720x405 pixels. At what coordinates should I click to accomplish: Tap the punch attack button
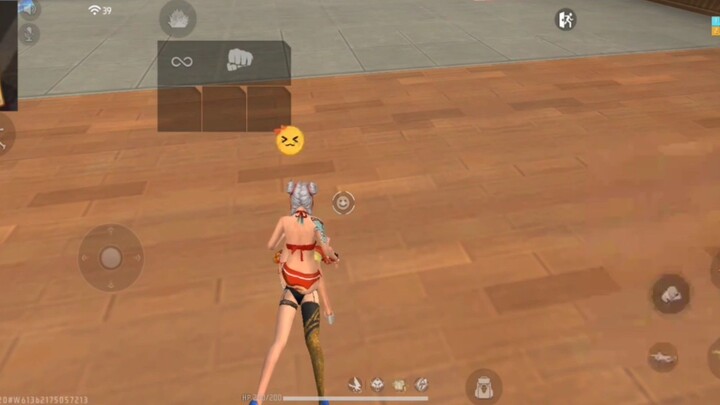pyautogui.click(x=670, y=294)
